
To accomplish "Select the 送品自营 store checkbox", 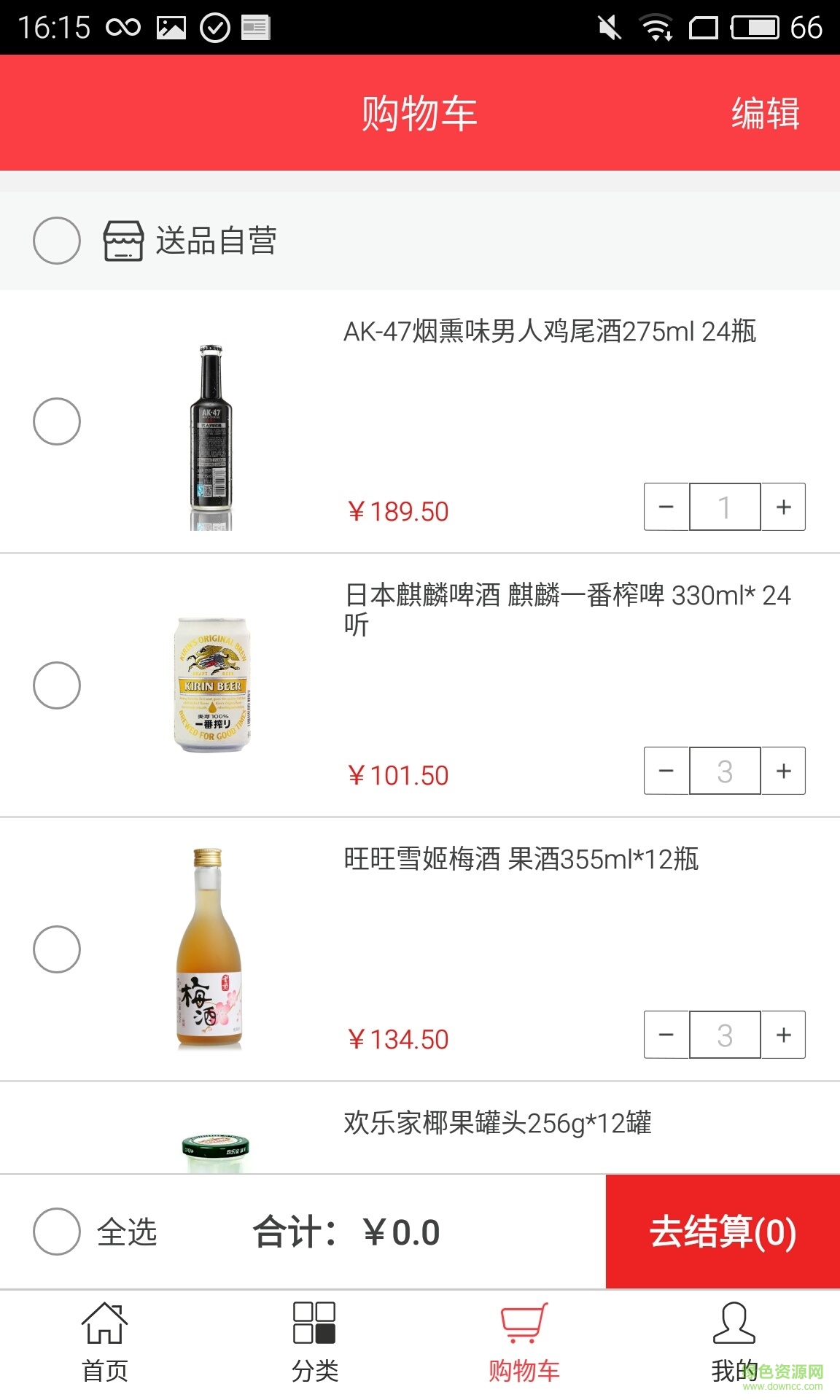I will click(x=57, y=241).
